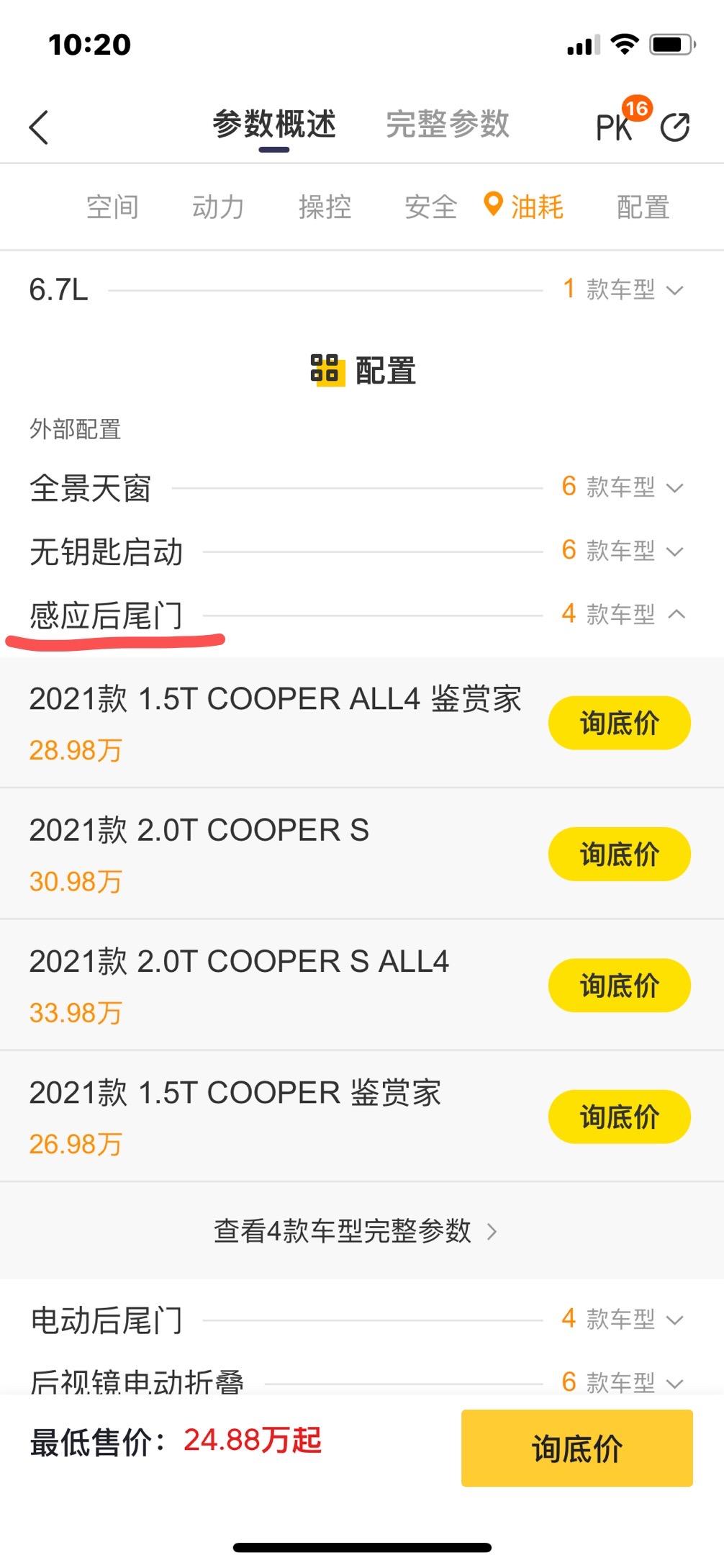Ask the price for the 26.98万 1.5T COOPER 鉴赏家

point(620,1117)
